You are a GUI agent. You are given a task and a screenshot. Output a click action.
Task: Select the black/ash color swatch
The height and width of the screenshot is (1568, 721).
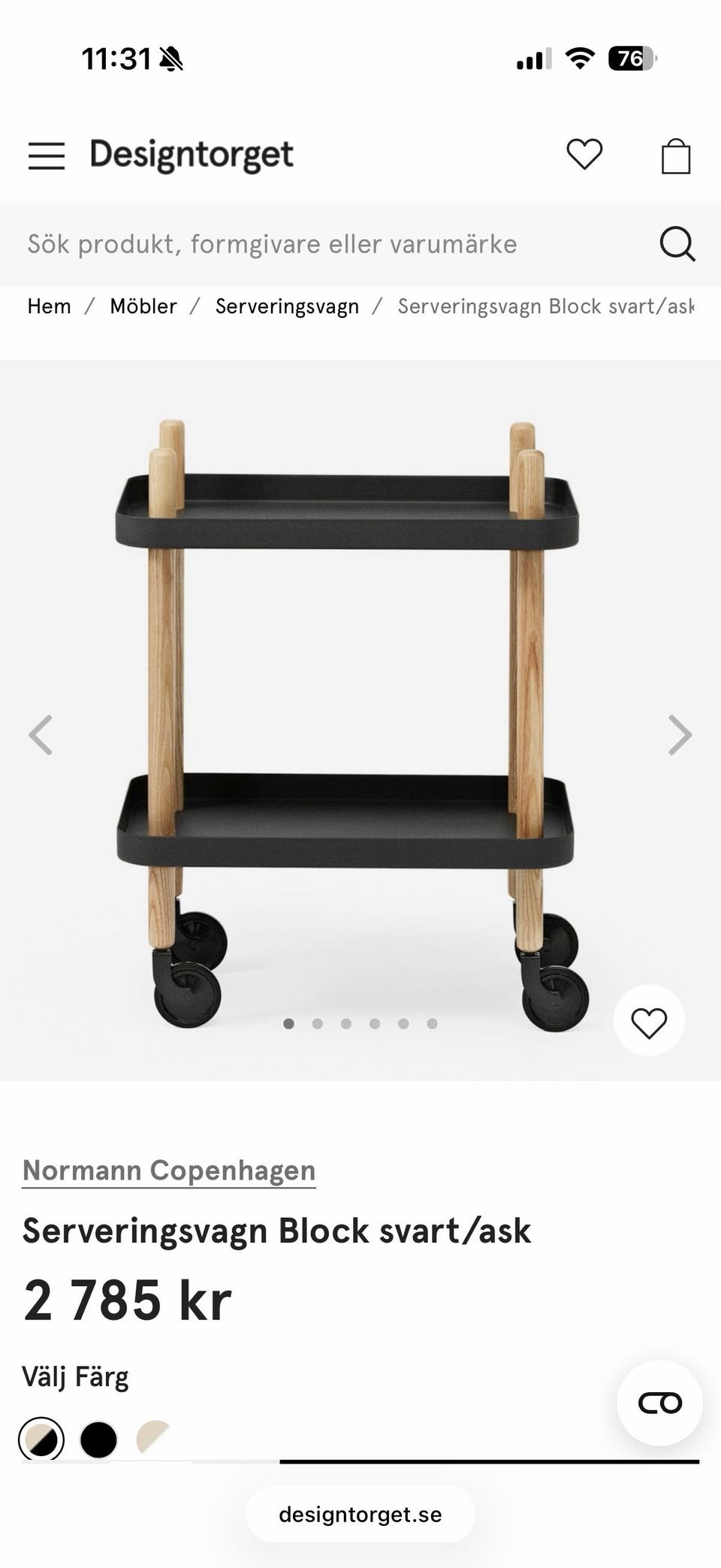[41, 1440]
